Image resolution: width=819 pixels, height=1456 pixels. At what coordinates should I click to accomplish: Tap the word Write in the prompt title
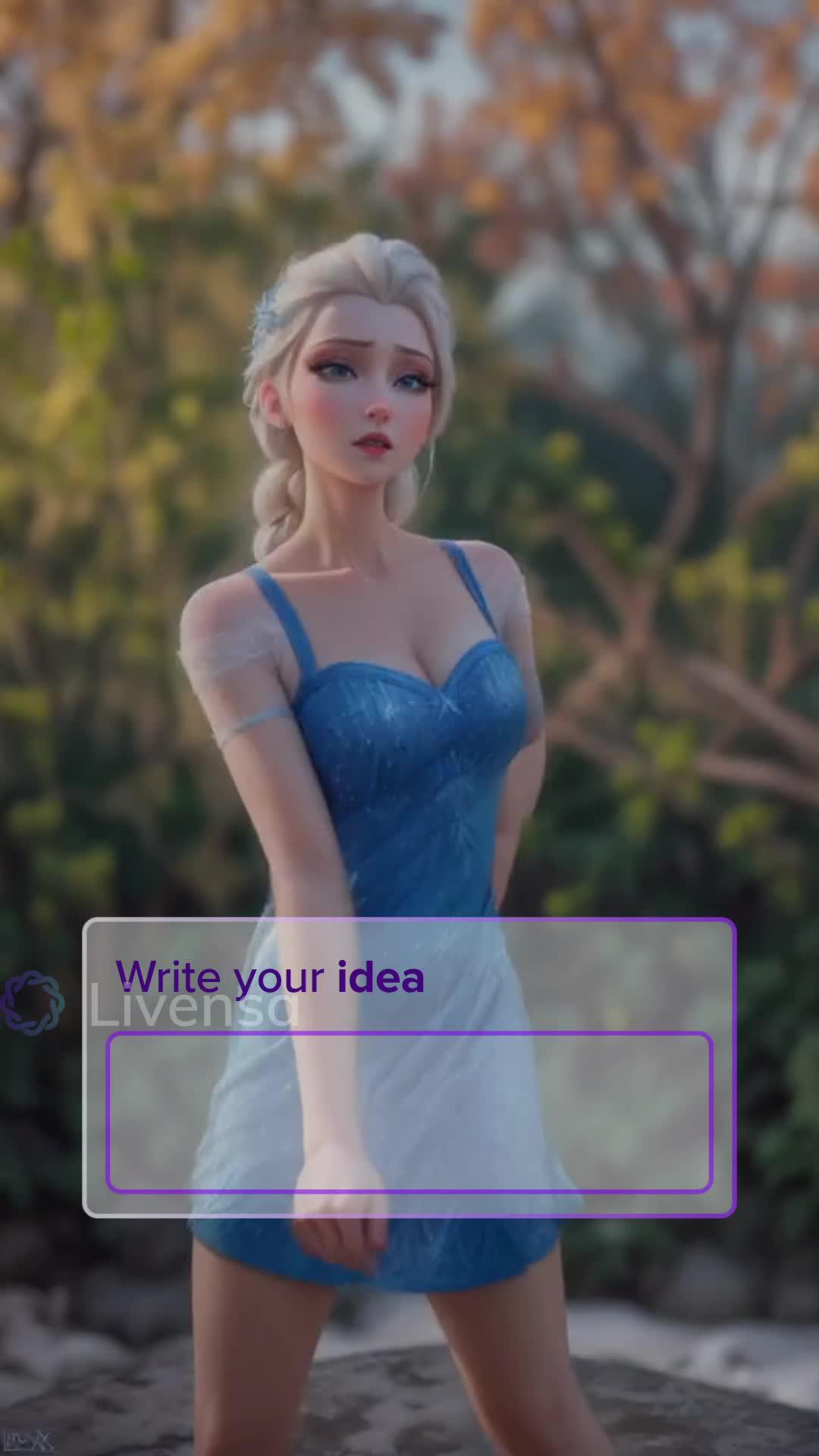(168, 977)
